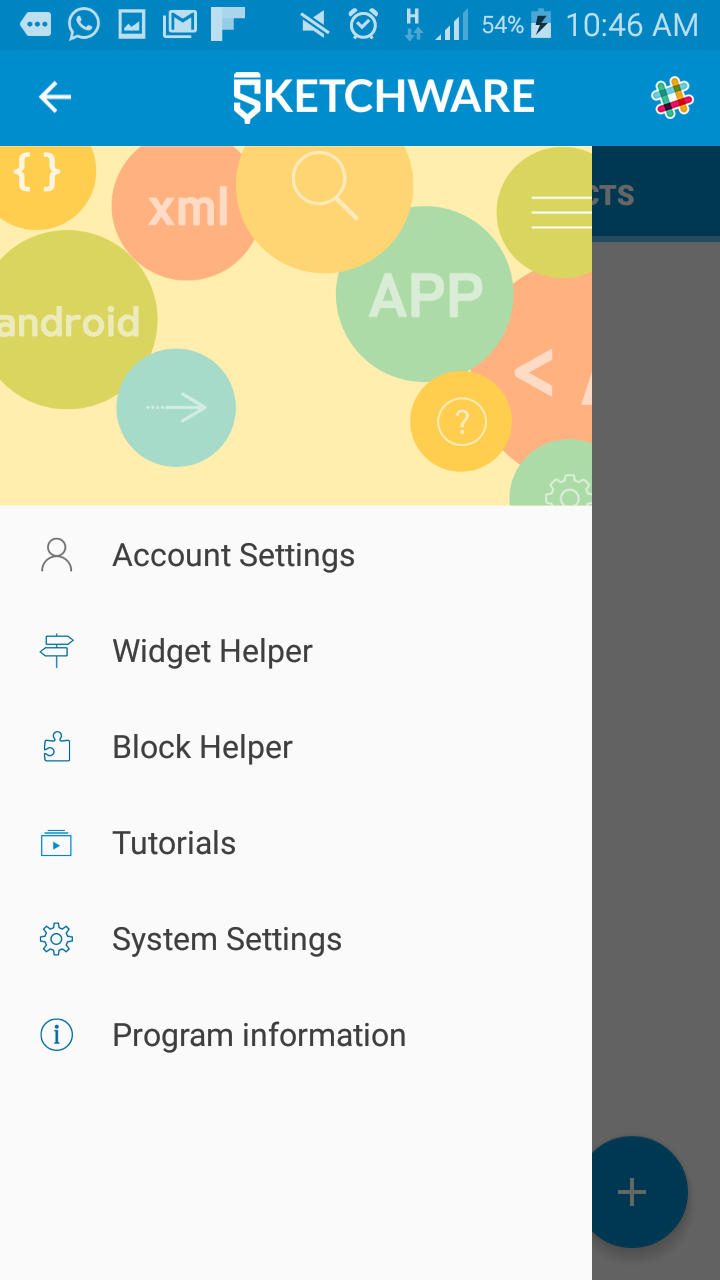Open the Slack icon in the app bar
The height and width of the screenshot is (1280, 720).
tap(673, 97)
